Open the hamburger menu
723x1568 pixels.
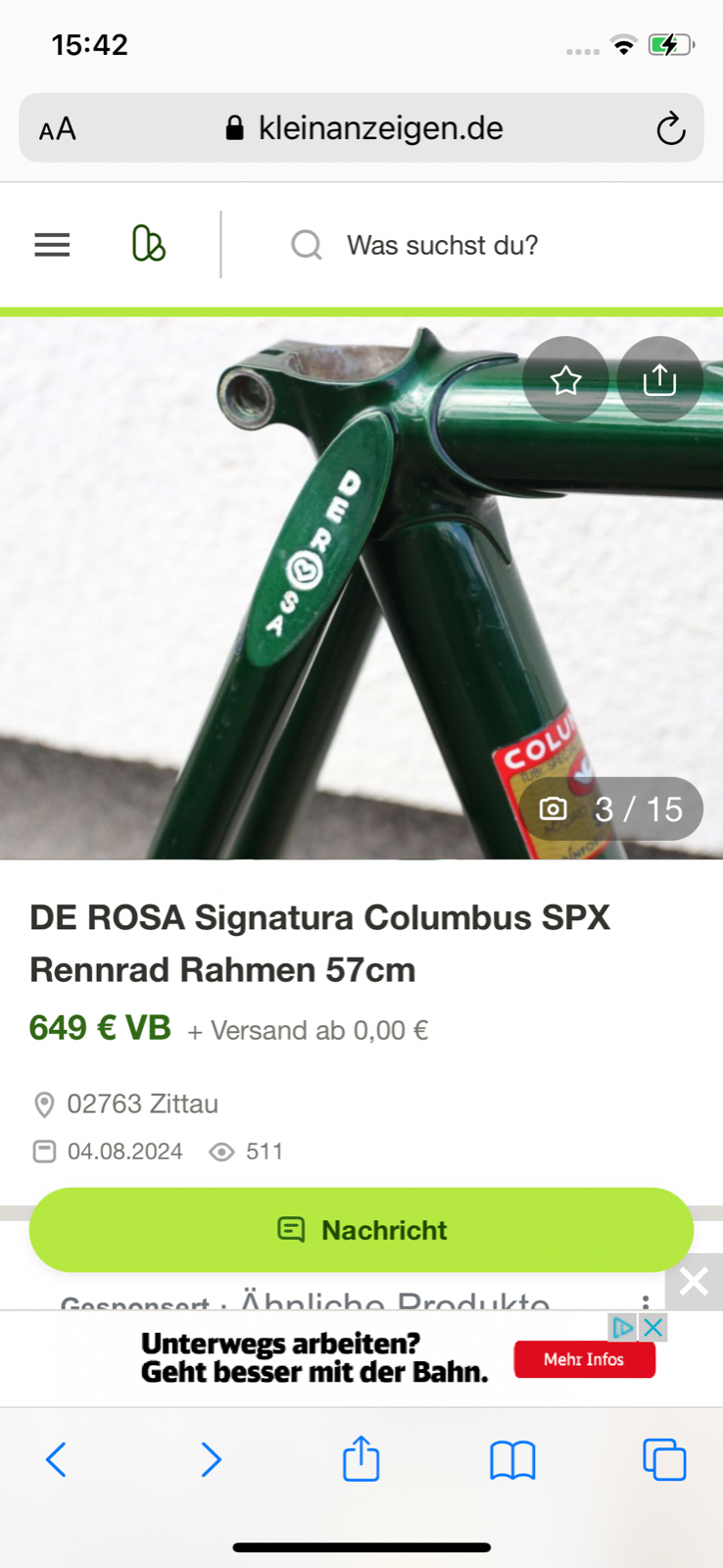point(52,245)
